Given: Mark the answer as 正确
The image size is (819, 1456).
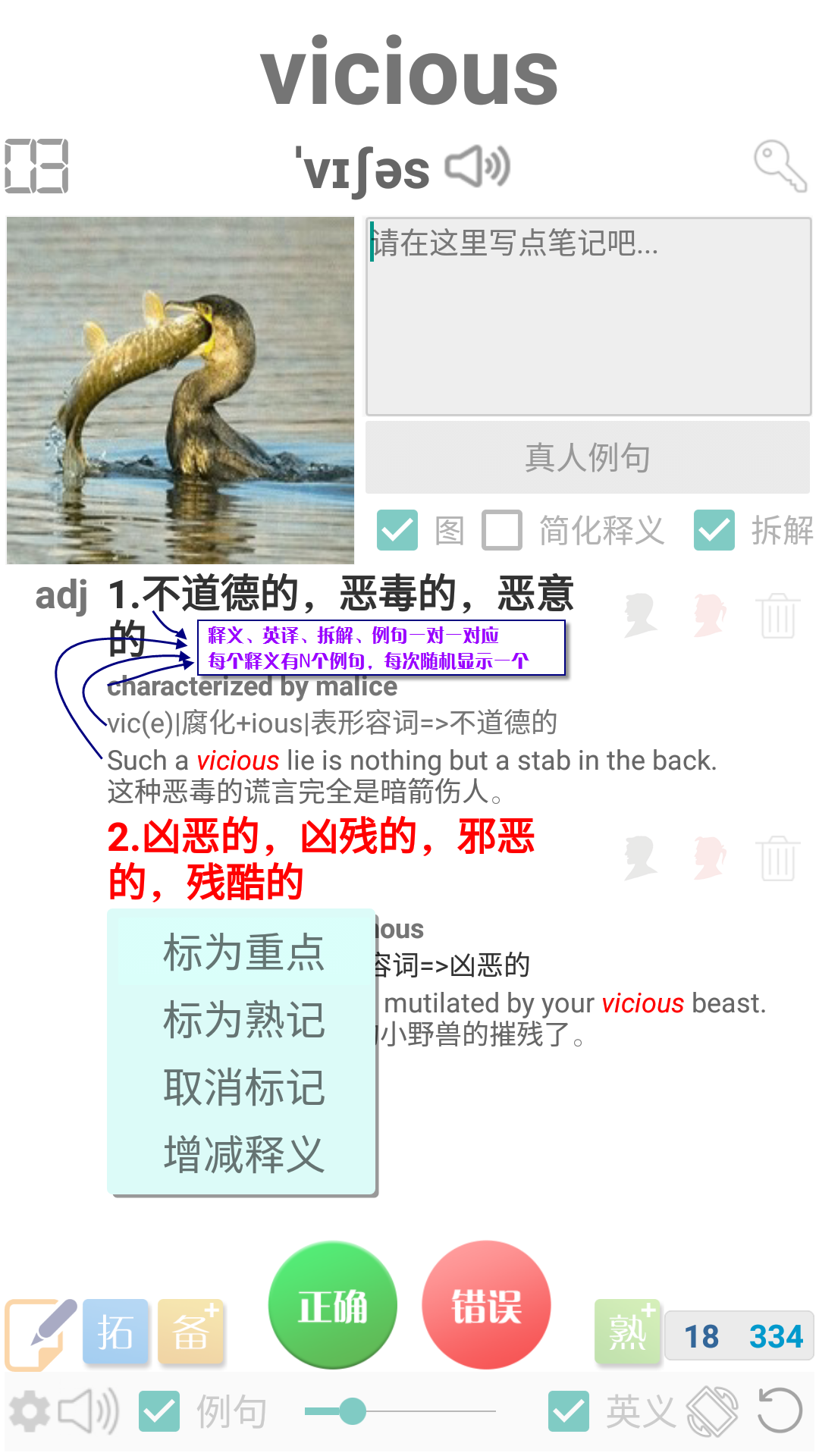Looking at the screenshot, I should [333, 1306].
